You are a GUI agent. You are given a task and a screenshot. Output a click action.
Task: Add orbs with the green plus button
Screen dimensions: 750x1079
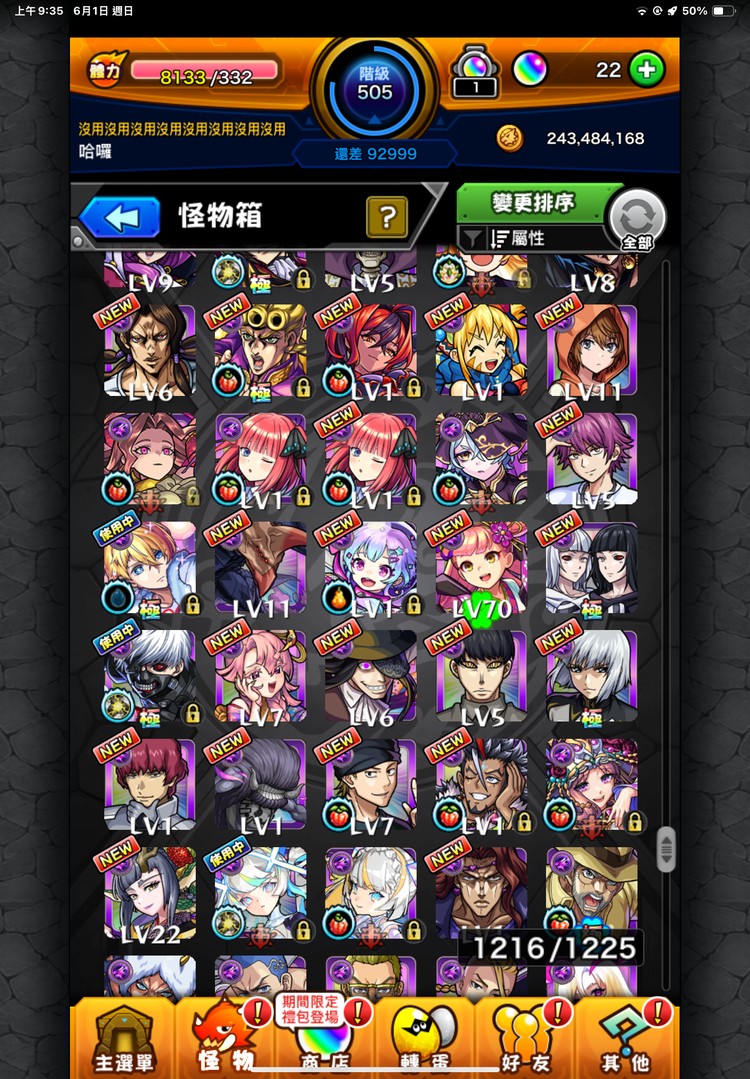coord(647,69)
